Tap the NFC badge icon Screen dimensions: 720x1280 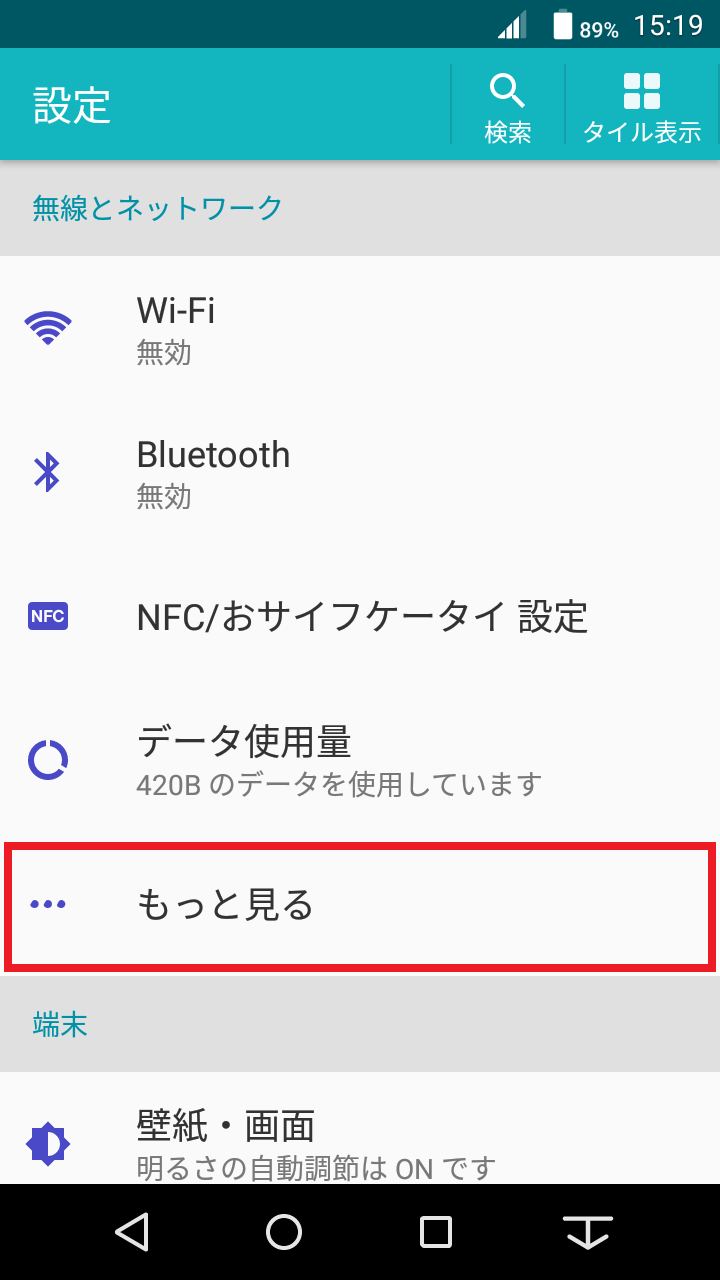pos(47,619)
